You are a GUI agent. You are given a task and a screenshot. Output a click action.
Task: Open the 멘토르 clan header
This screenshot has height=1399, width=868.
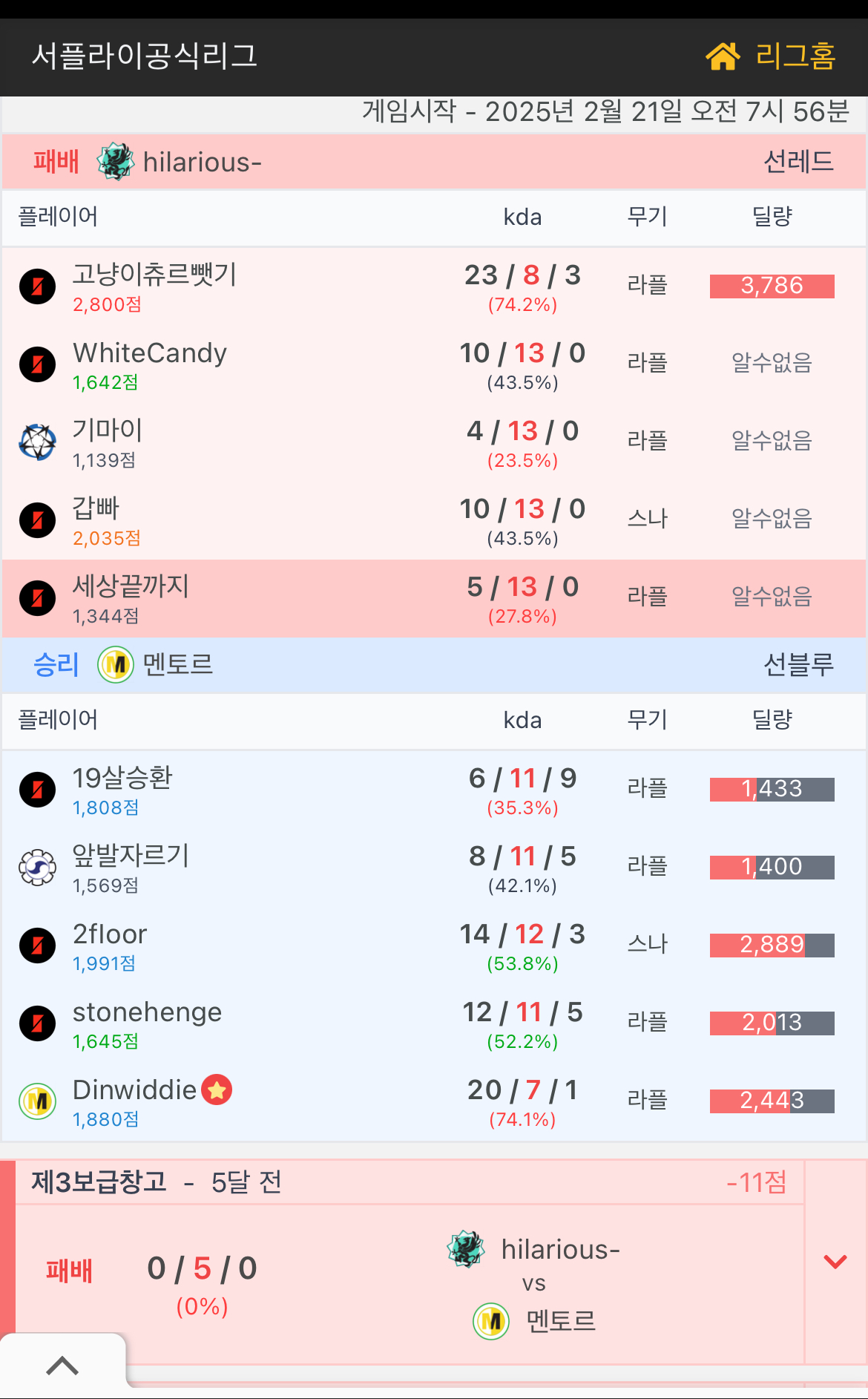pos(177,664)
